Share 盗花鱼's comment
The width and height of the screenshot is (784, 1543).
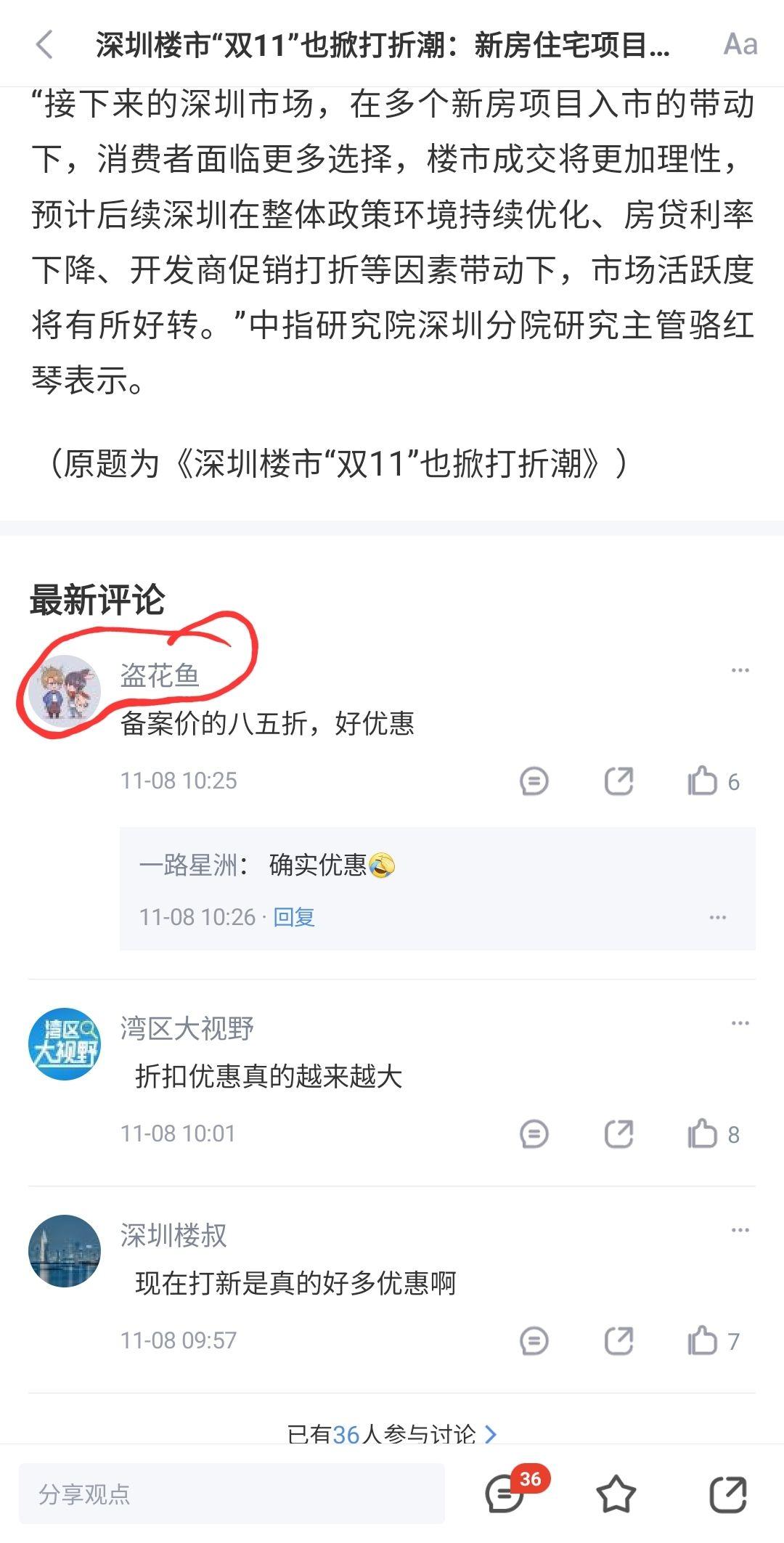click(619, 781)
